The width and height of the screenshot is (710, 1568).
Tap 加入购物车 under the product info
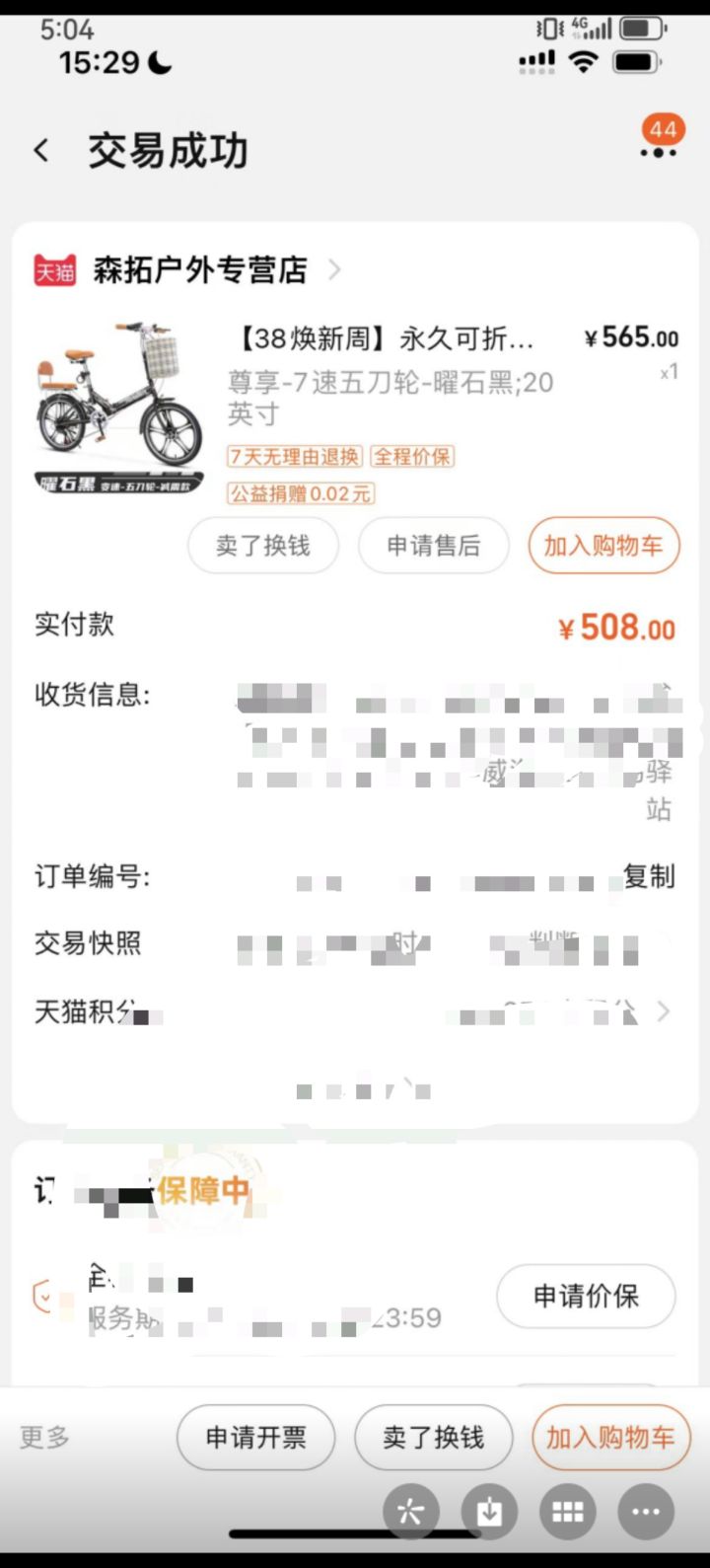click(x=603, y=546)
